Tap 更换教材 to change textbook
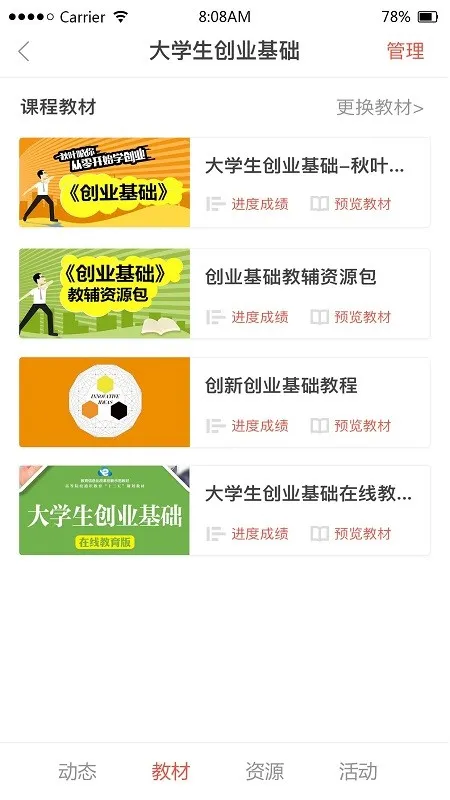This screenshot has height=800, width=450. (380, 108)
